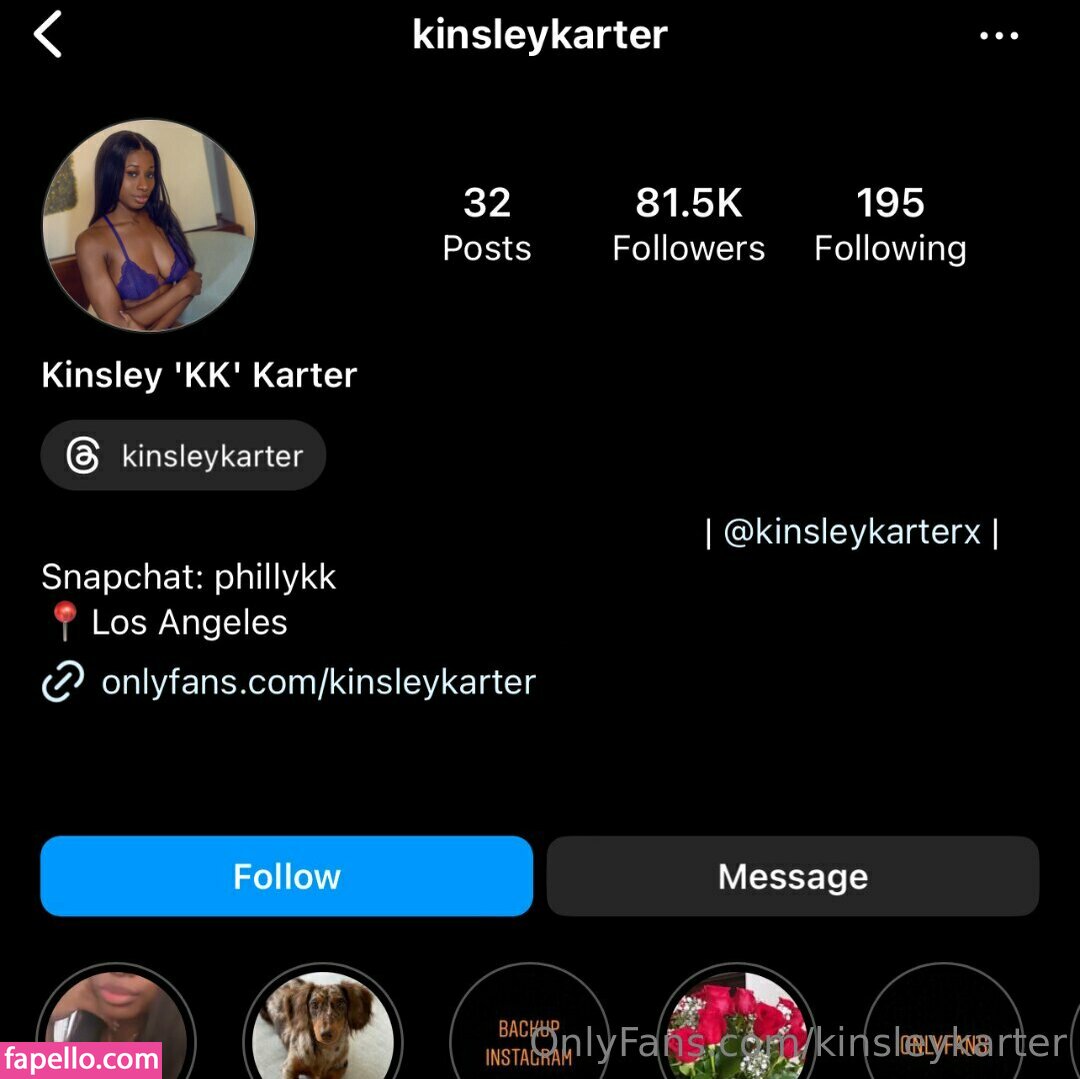Message kinsleykarter
Screen dimensions: 1080x1079
click(x=793, y=876)
